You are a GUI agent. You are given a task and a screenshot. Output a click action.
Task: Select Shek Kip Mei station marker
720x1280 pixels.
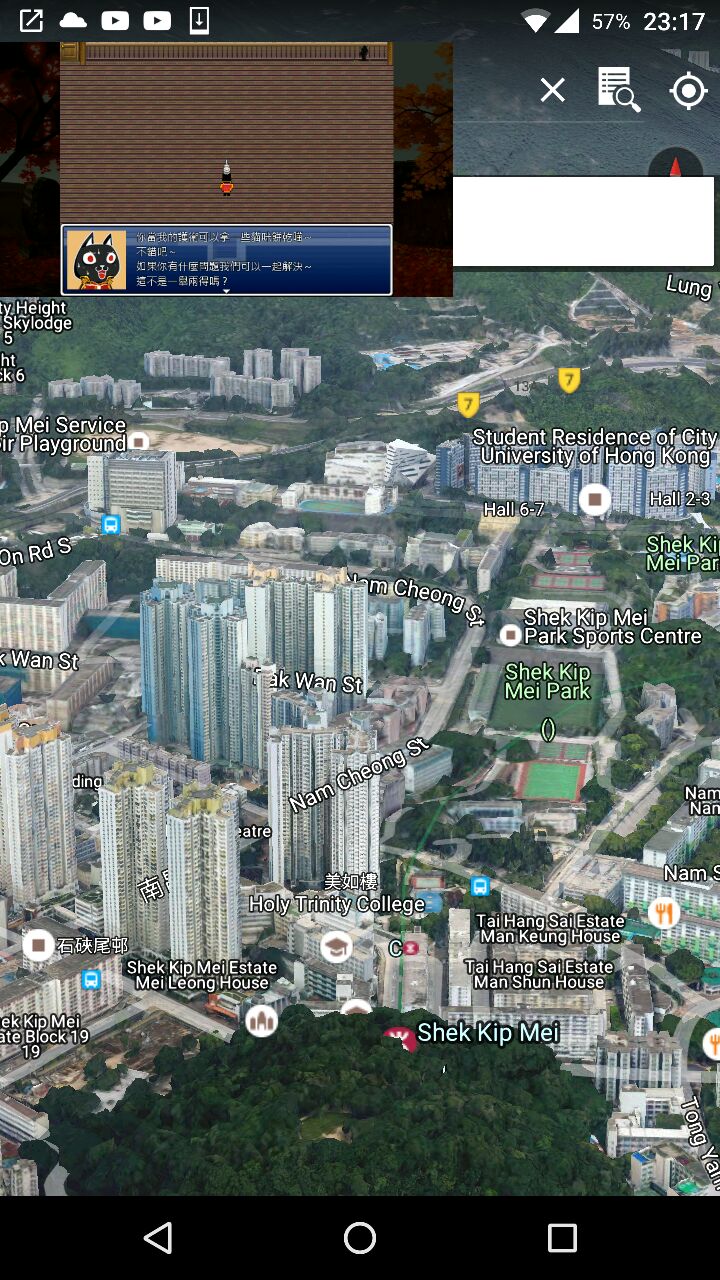402,1038
